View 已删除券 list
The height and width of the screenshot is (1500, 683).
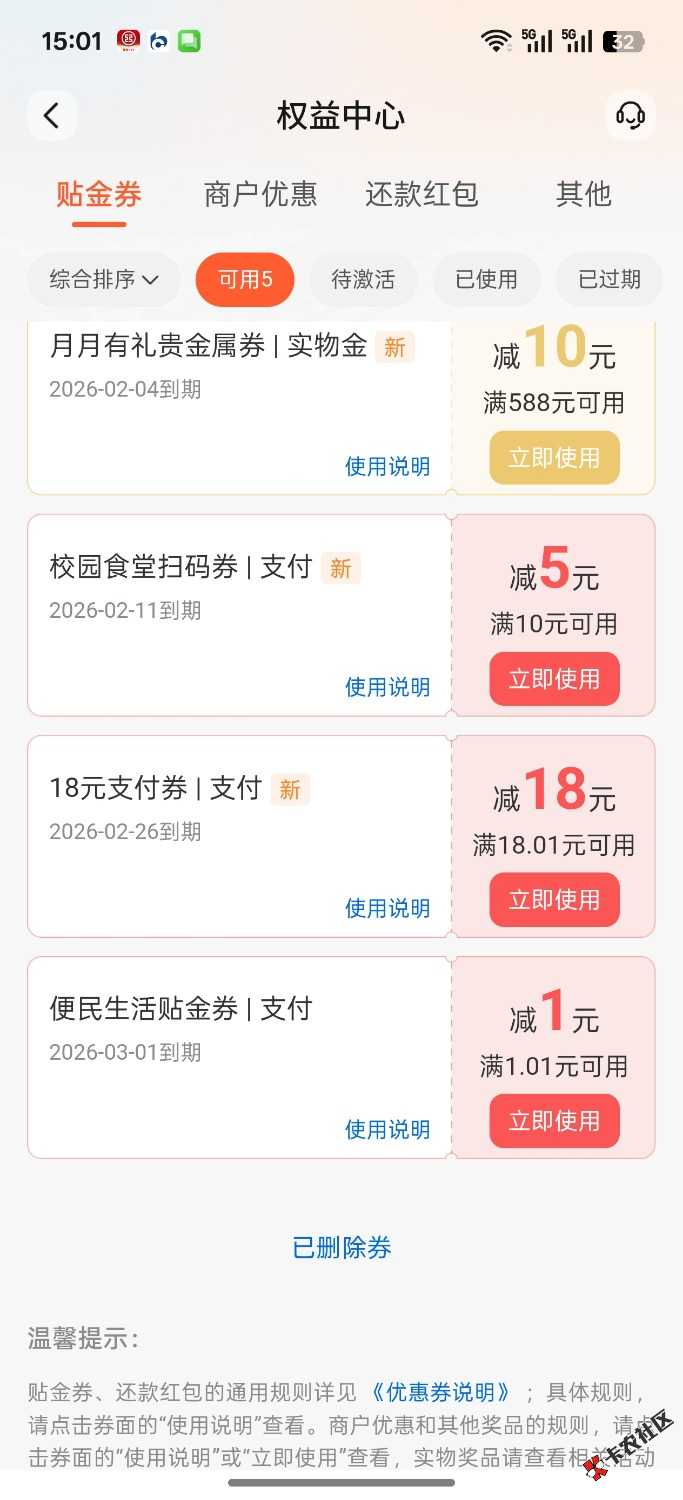coord(341,1248)
